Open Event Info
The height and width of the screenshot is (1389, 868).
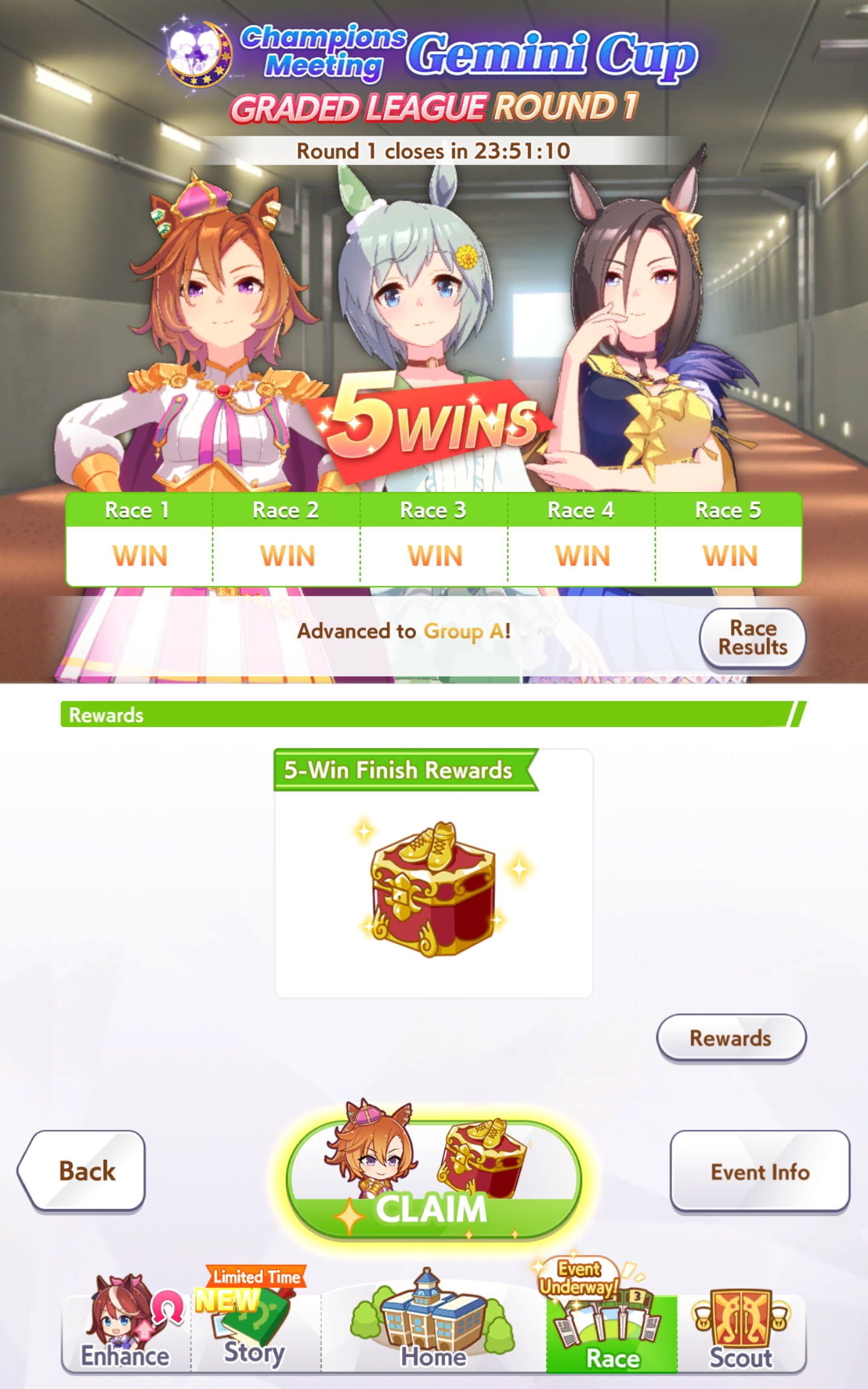(760, 1171)
